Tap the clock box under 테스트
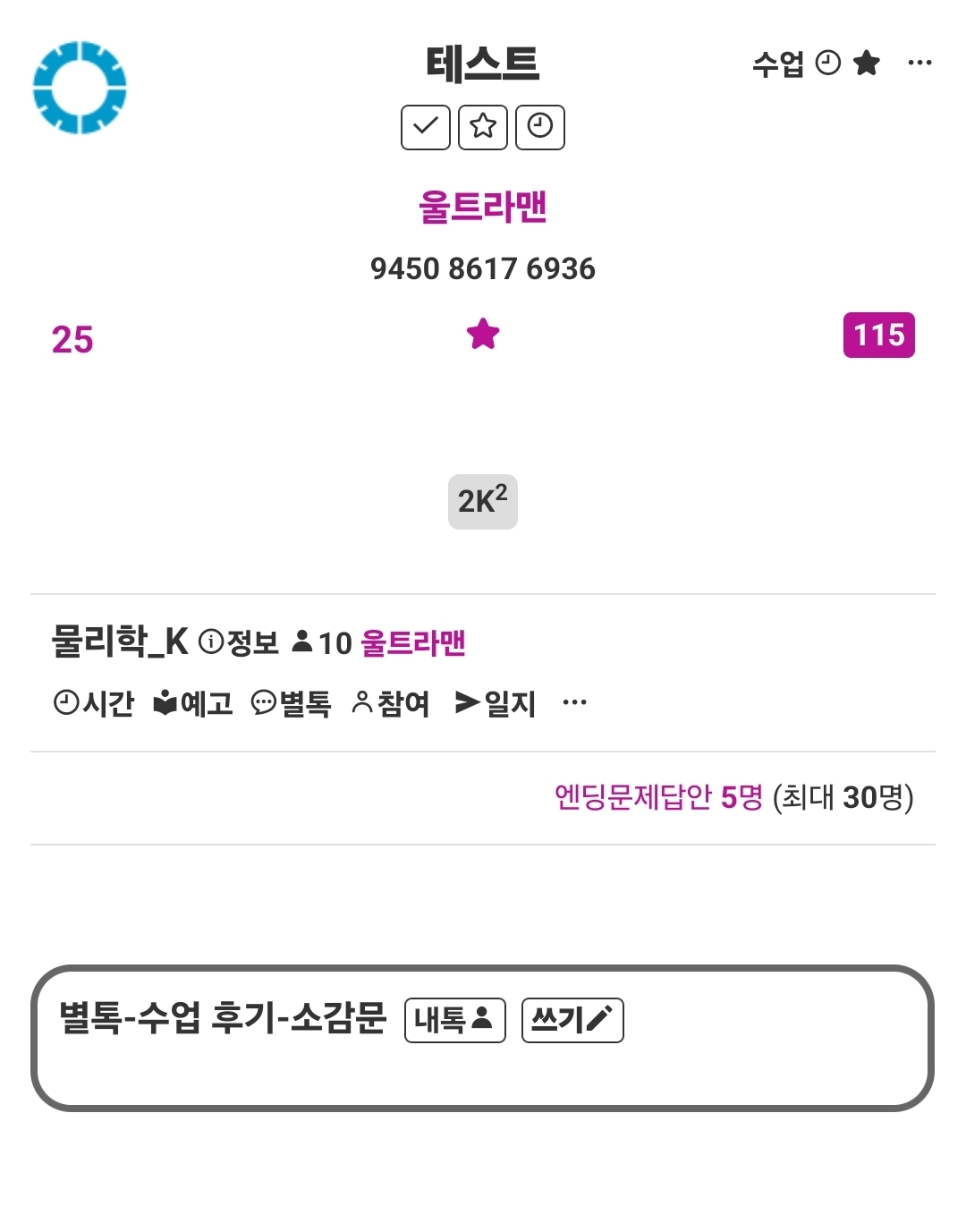Viewport: 966px width, 1232px height. 540,127
